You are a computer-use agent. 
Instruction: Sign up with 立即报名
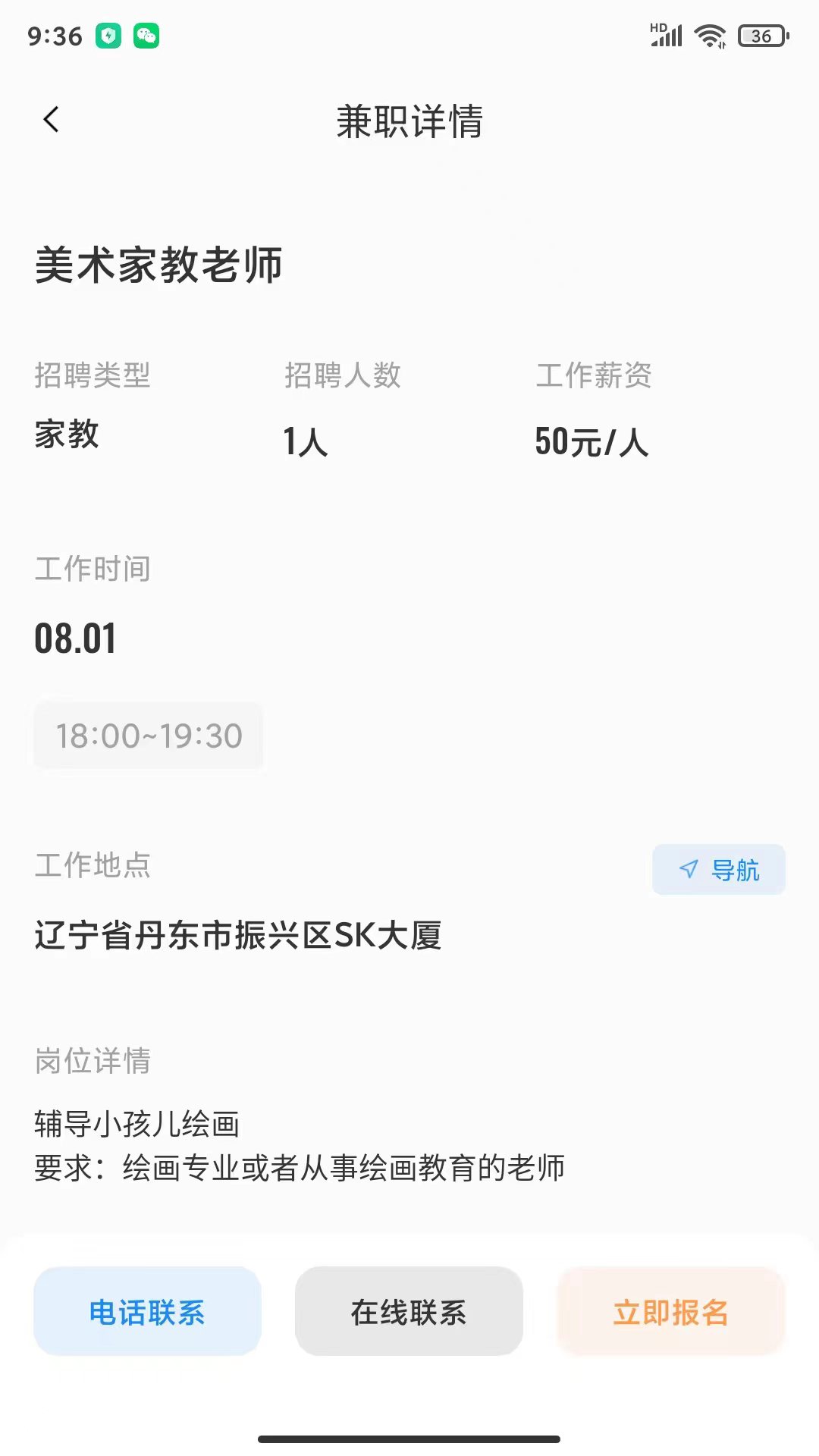(670, 1311)
